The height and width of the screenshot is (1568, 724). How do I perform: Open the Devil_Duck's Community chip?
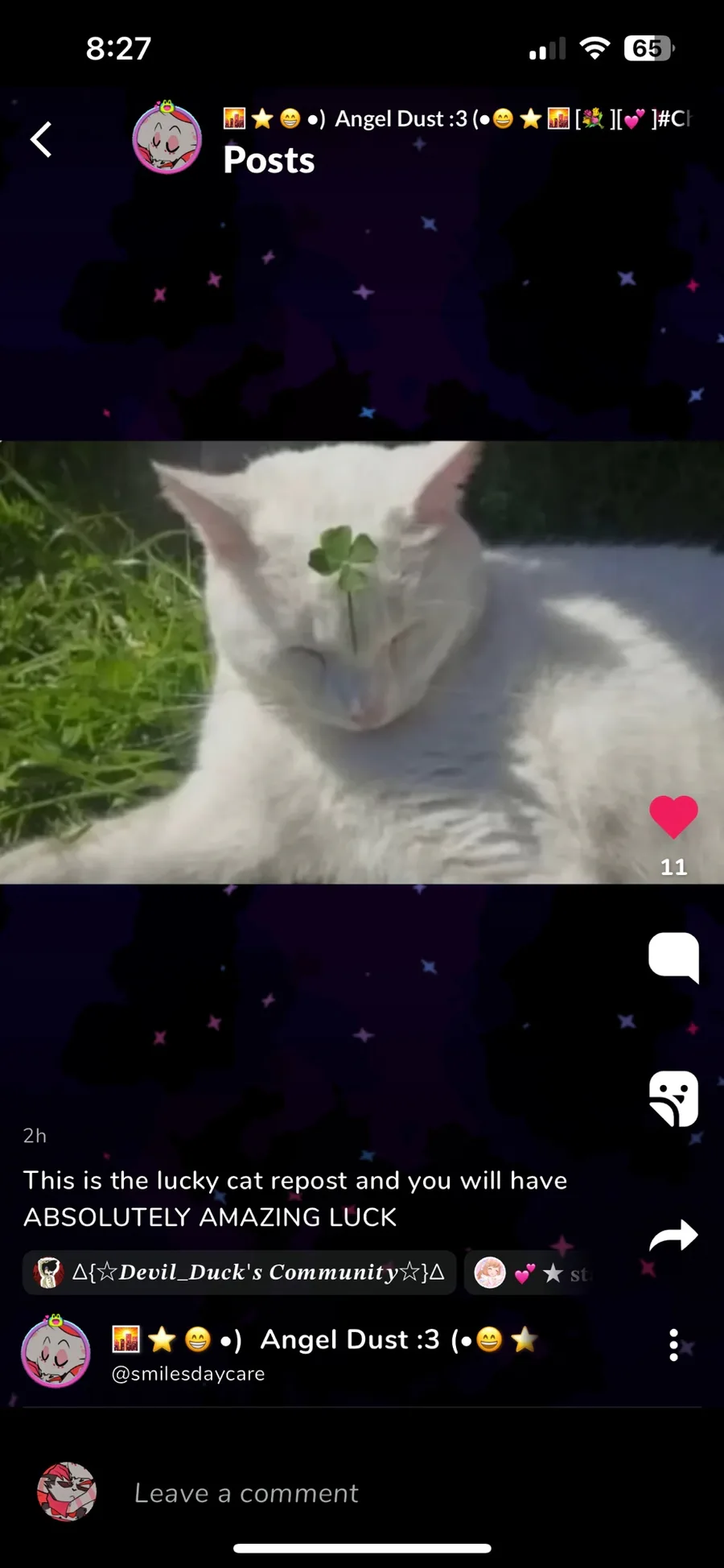tap(240, 1273)
